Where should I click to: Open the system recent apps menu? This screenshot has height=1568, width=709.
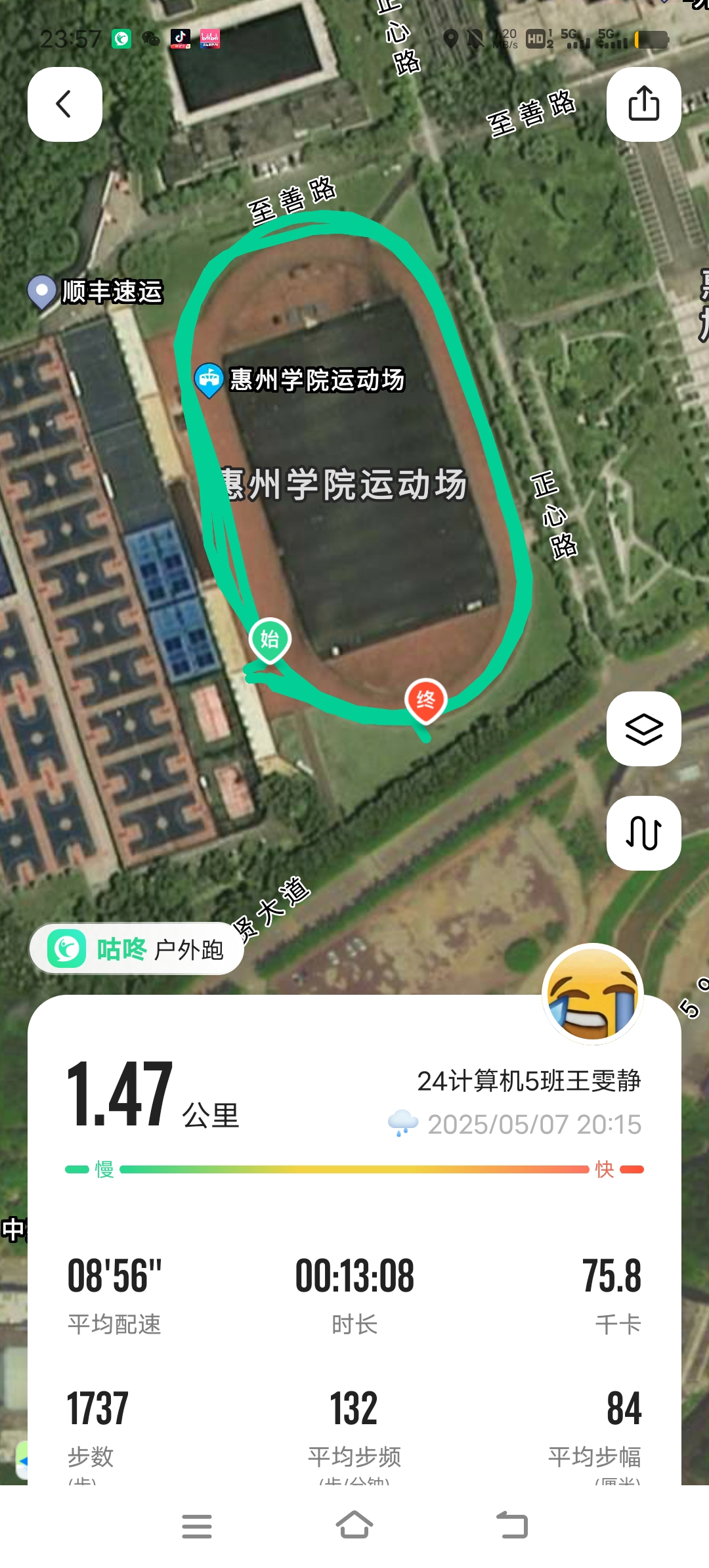[x=197, y=1526]
